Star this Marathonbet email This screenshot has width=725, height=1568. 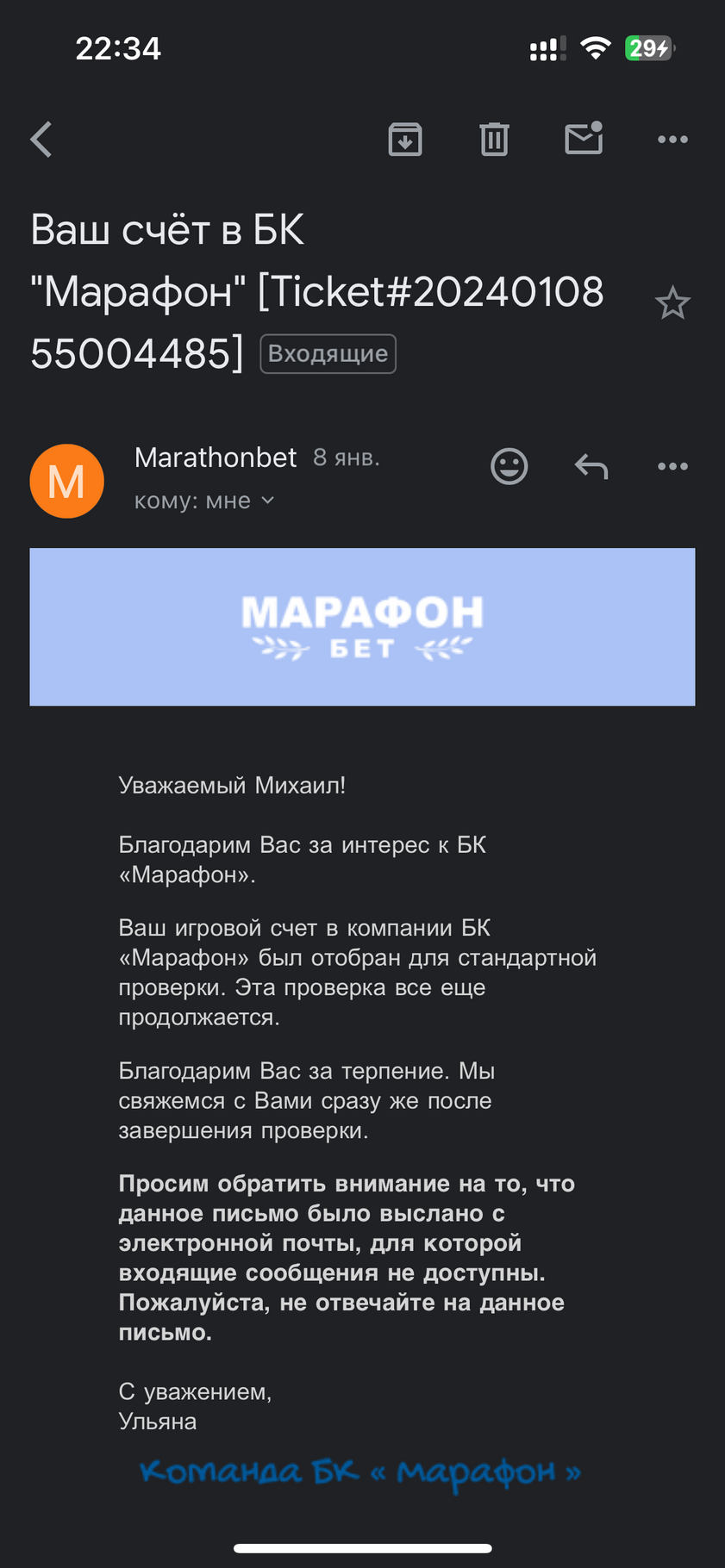(x=672, y=303)
